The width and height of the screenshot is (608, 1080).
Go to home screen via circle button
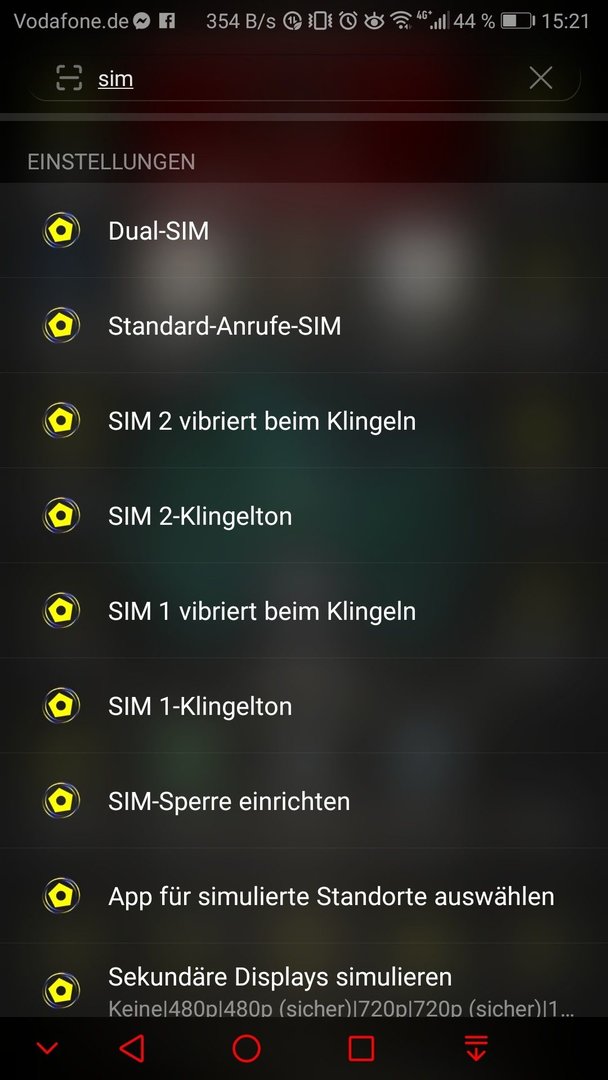(247, 1048)
